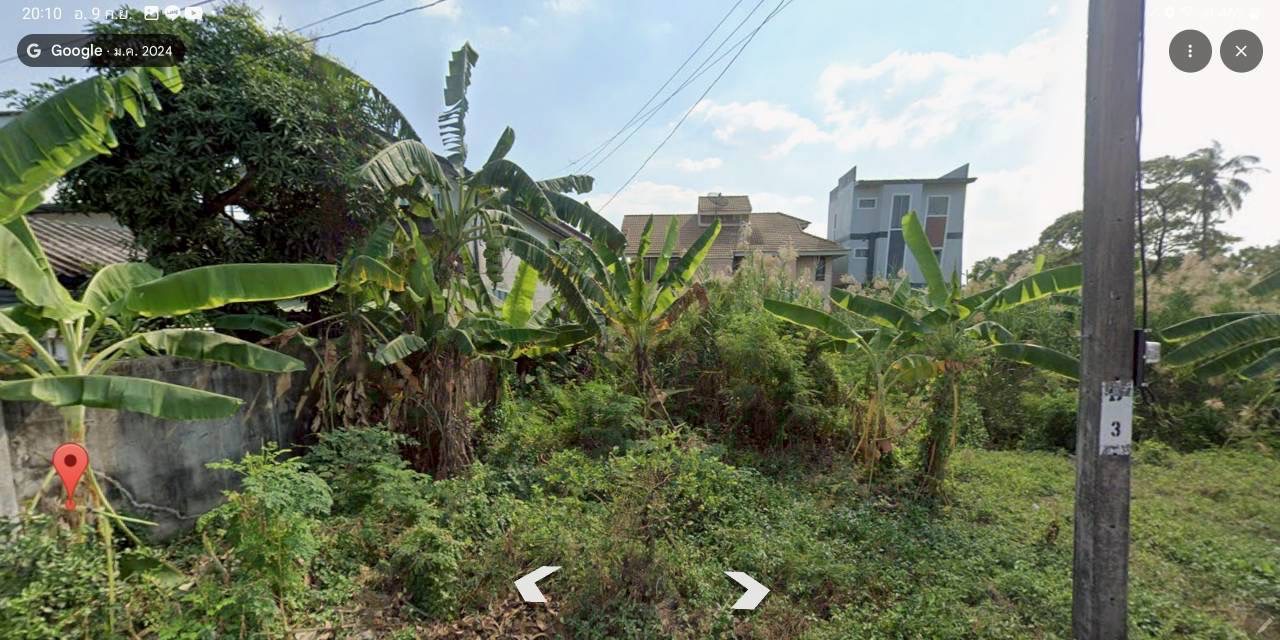
Task: Close the Street View
Action: point(1241,51)
